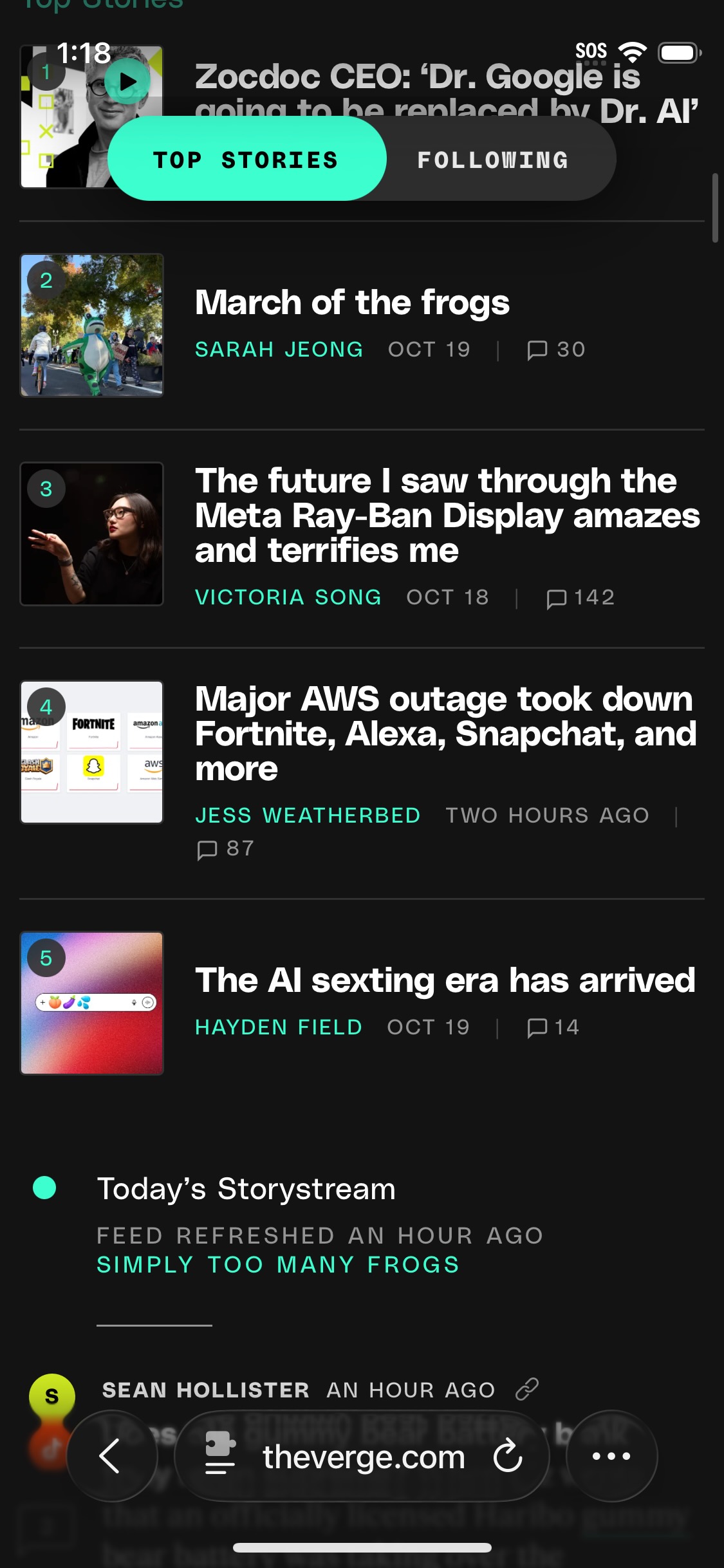
Task: Open Victoria Song's author page
Action: point(288,597)
